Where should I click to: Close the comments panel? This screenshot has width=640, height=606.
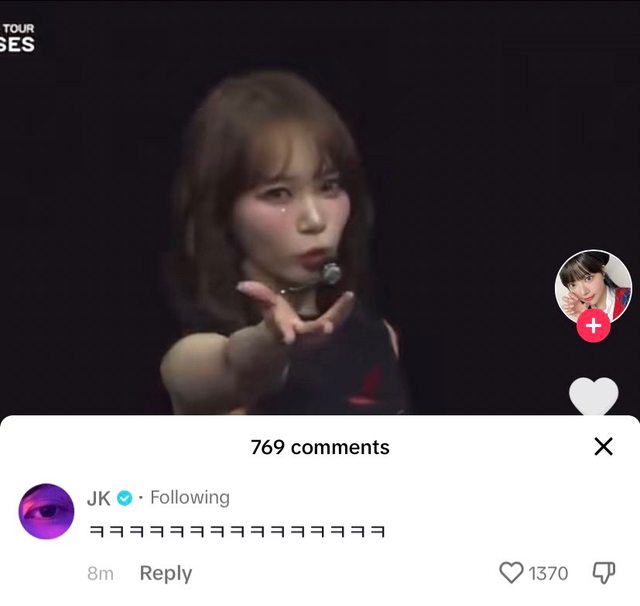[603, 447]
